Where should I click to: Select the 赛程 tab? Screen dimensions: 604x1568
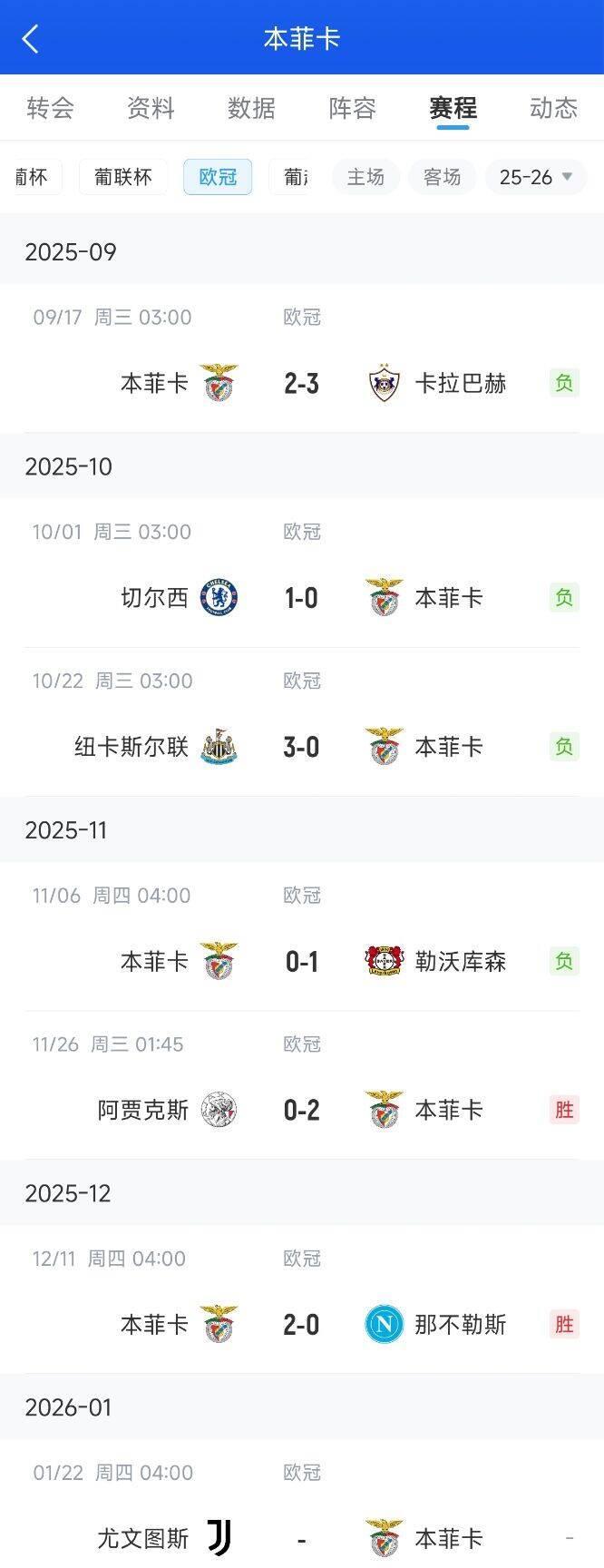(x=453, y=108)
